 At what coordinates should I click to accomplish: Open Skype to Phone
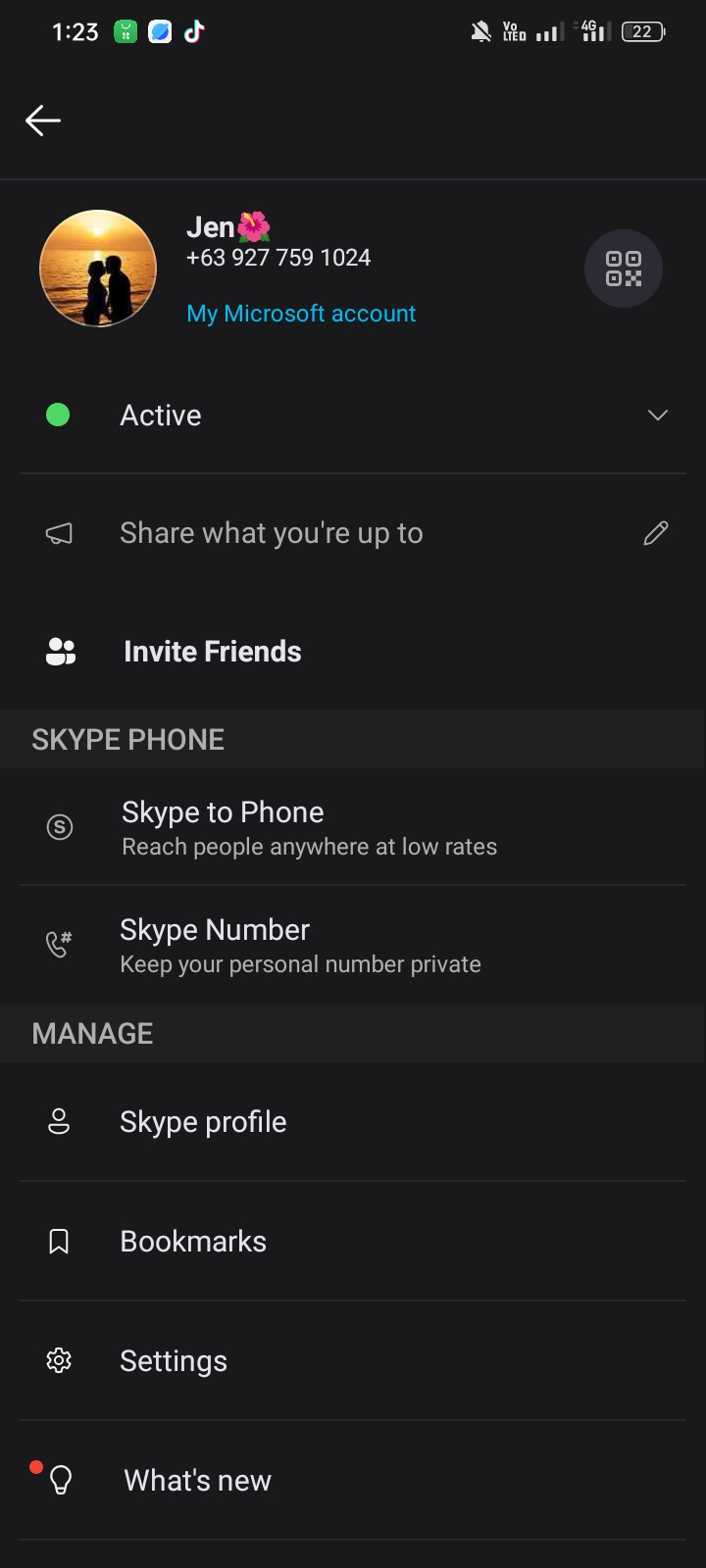pyautogui.click(x=353, y=827)
